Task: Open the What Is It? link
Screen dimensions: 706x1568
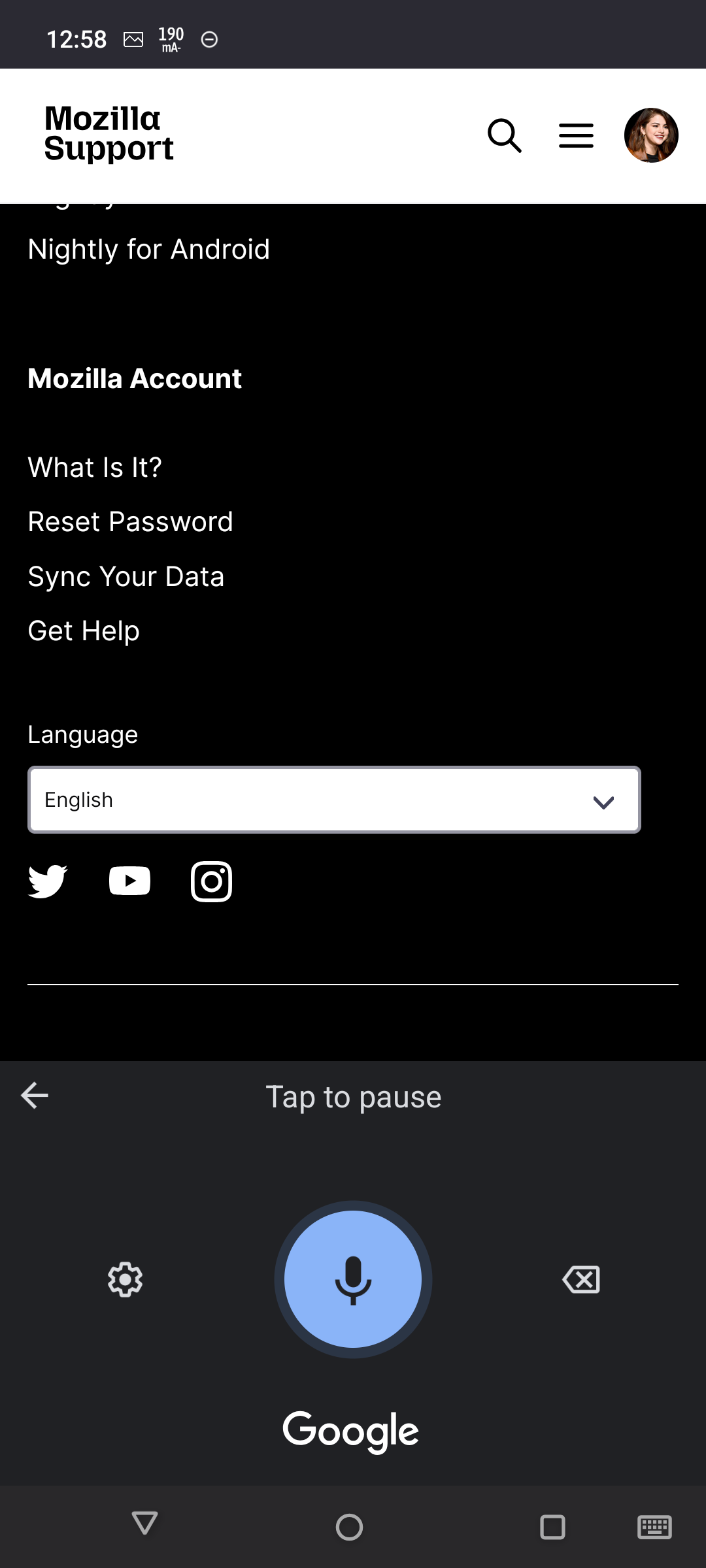Action: (x=95, y=467)
